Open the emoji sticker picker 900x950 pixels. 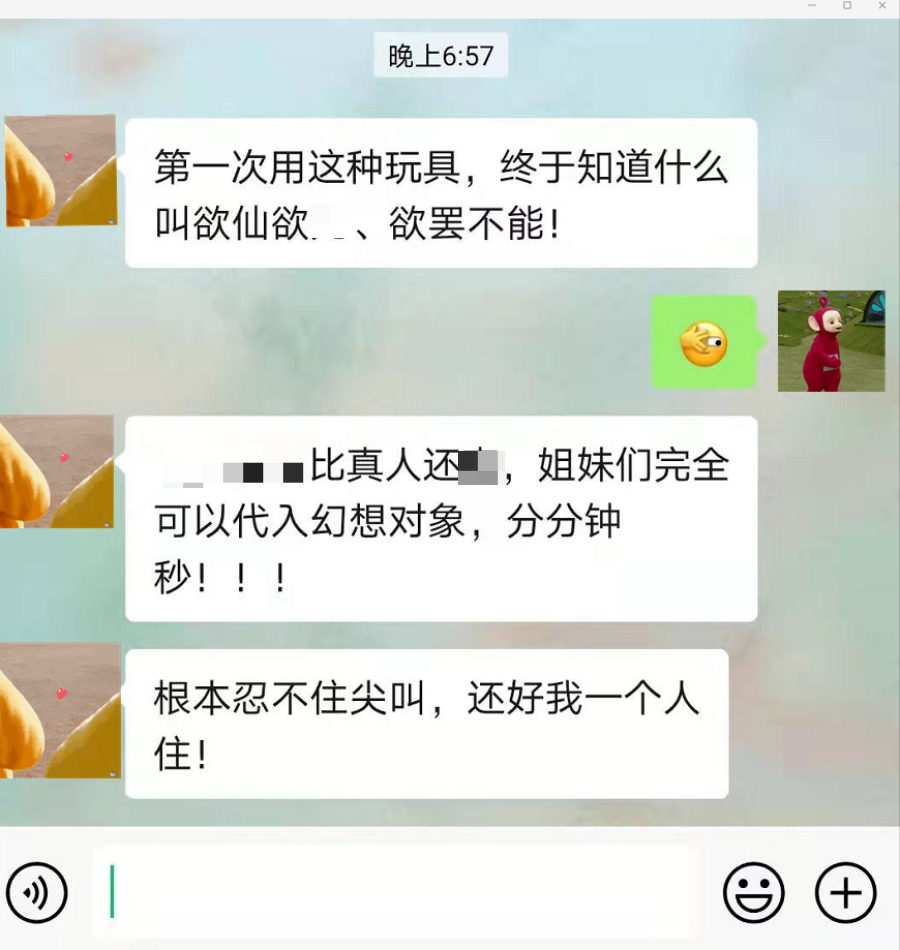click(753, 892)
